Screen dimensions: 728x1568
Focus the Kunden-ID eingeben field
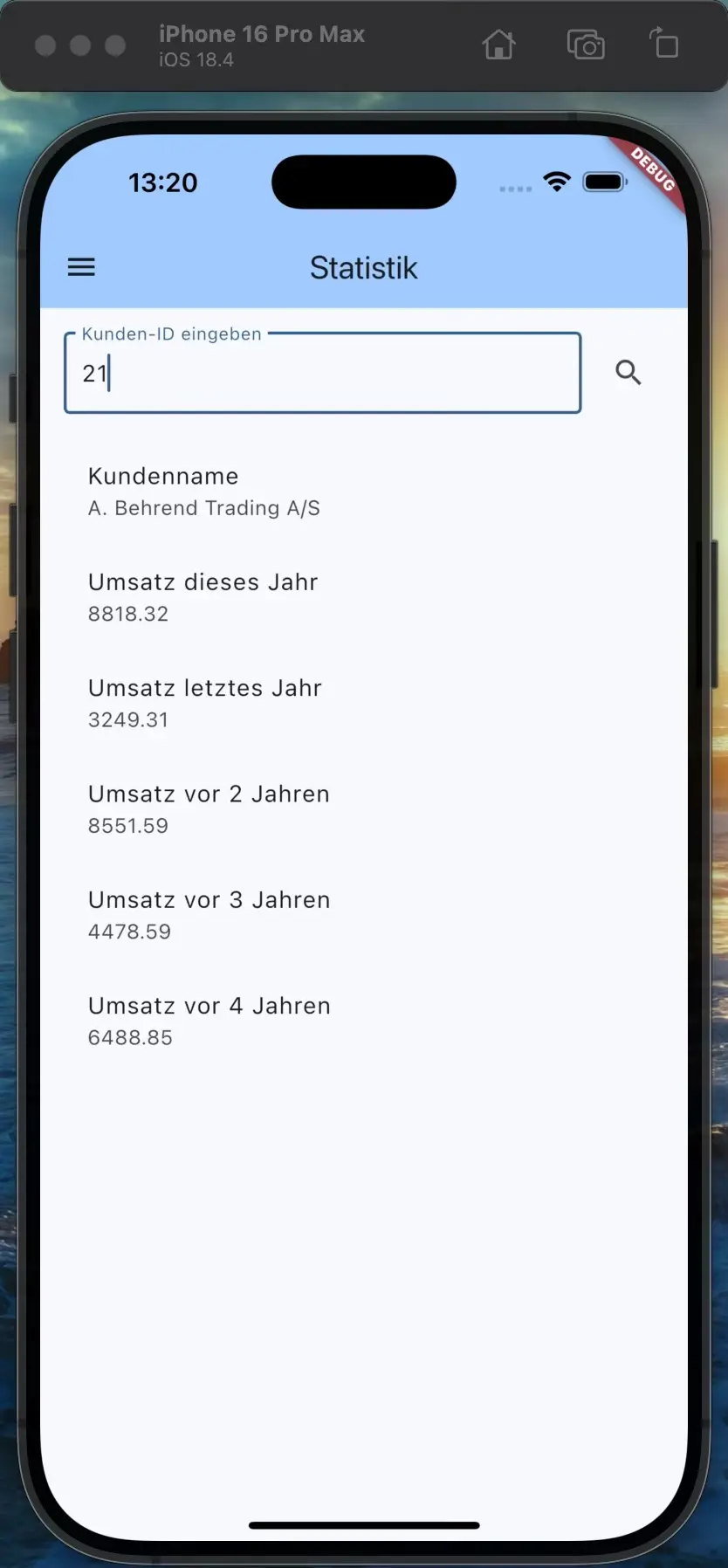coord(322,374)
